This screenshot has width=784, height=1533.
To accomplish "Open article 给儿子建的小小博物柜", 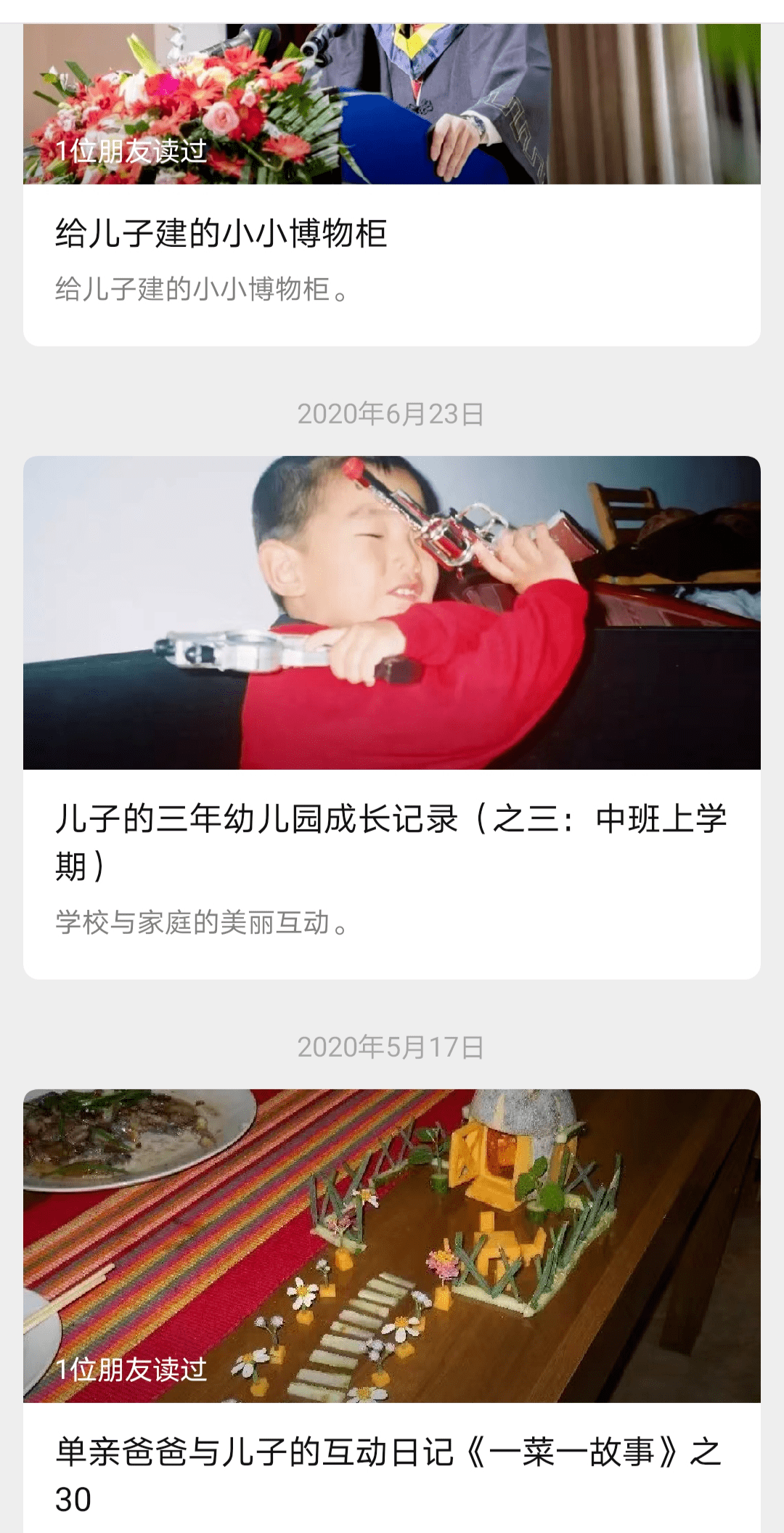I will 221,234.
